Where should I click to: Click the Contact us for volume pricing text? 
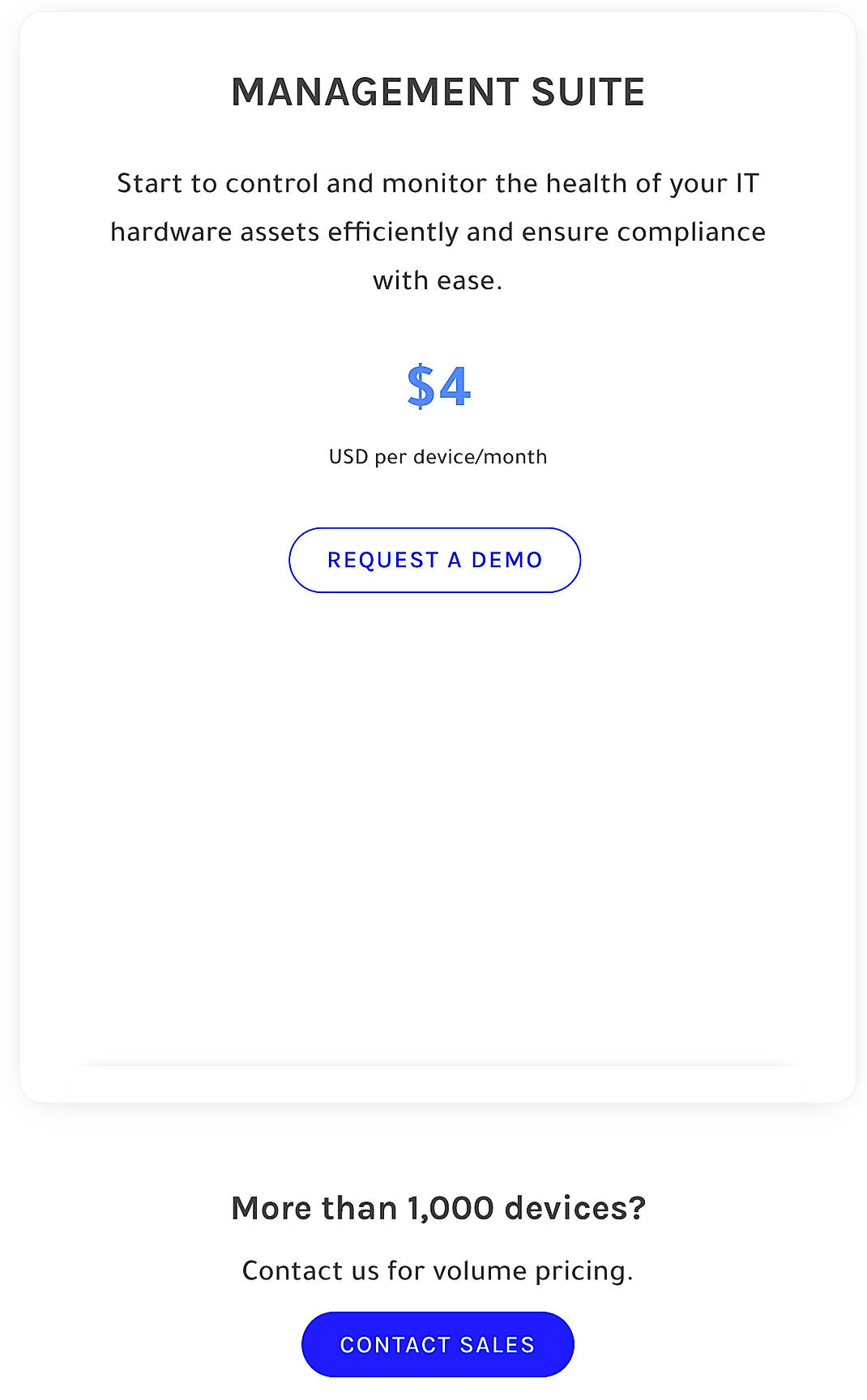click(438, 1270)
